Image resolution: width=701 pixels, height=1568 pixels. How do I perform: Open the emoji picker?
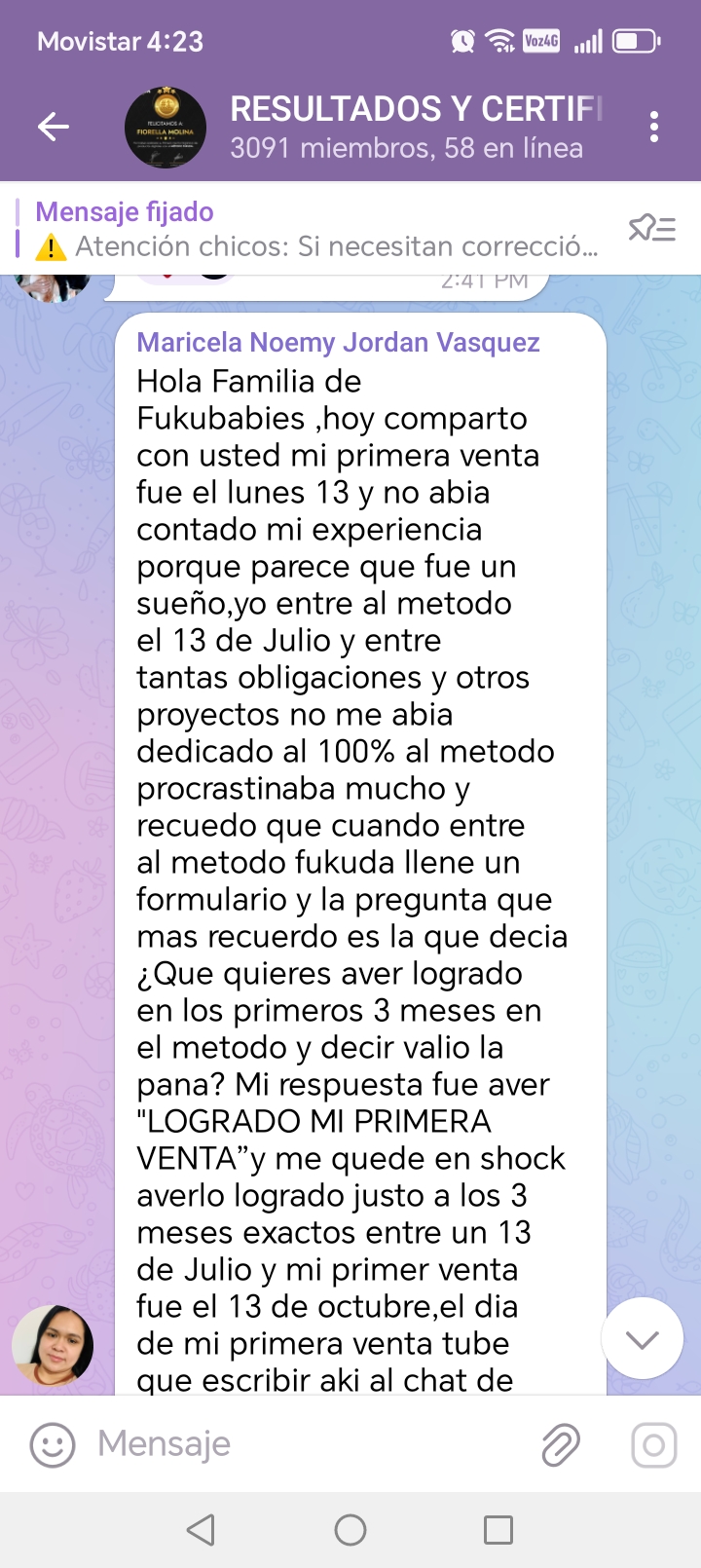(53, 1444)
